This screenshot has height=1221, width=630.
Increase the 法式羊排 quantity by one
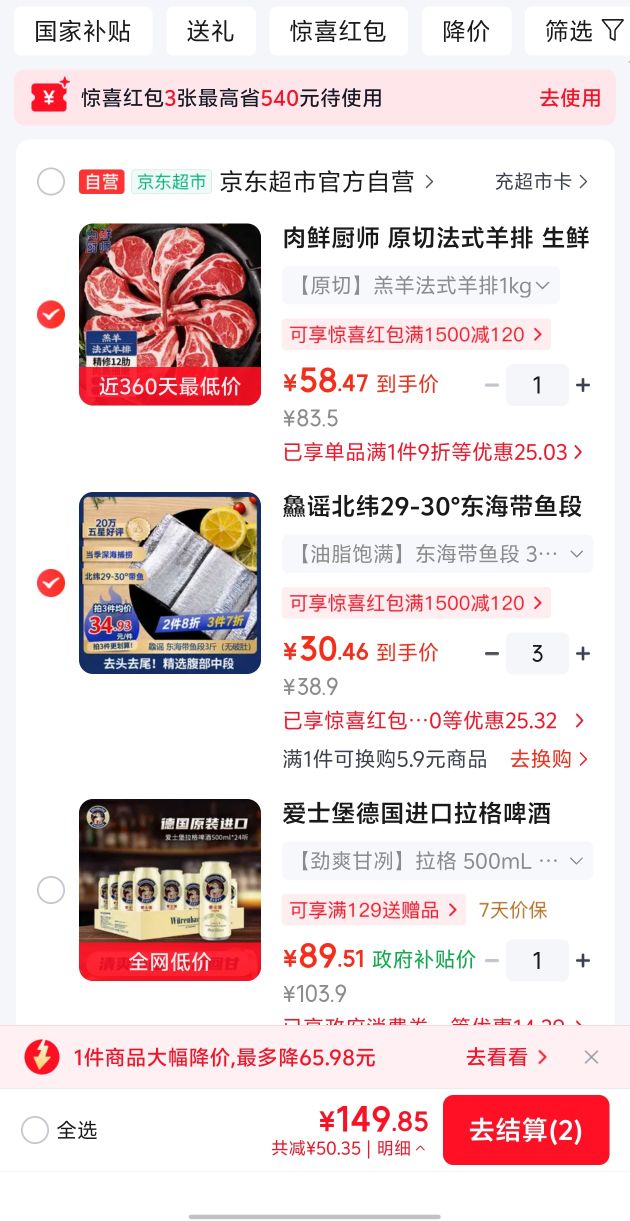point(583,385)
